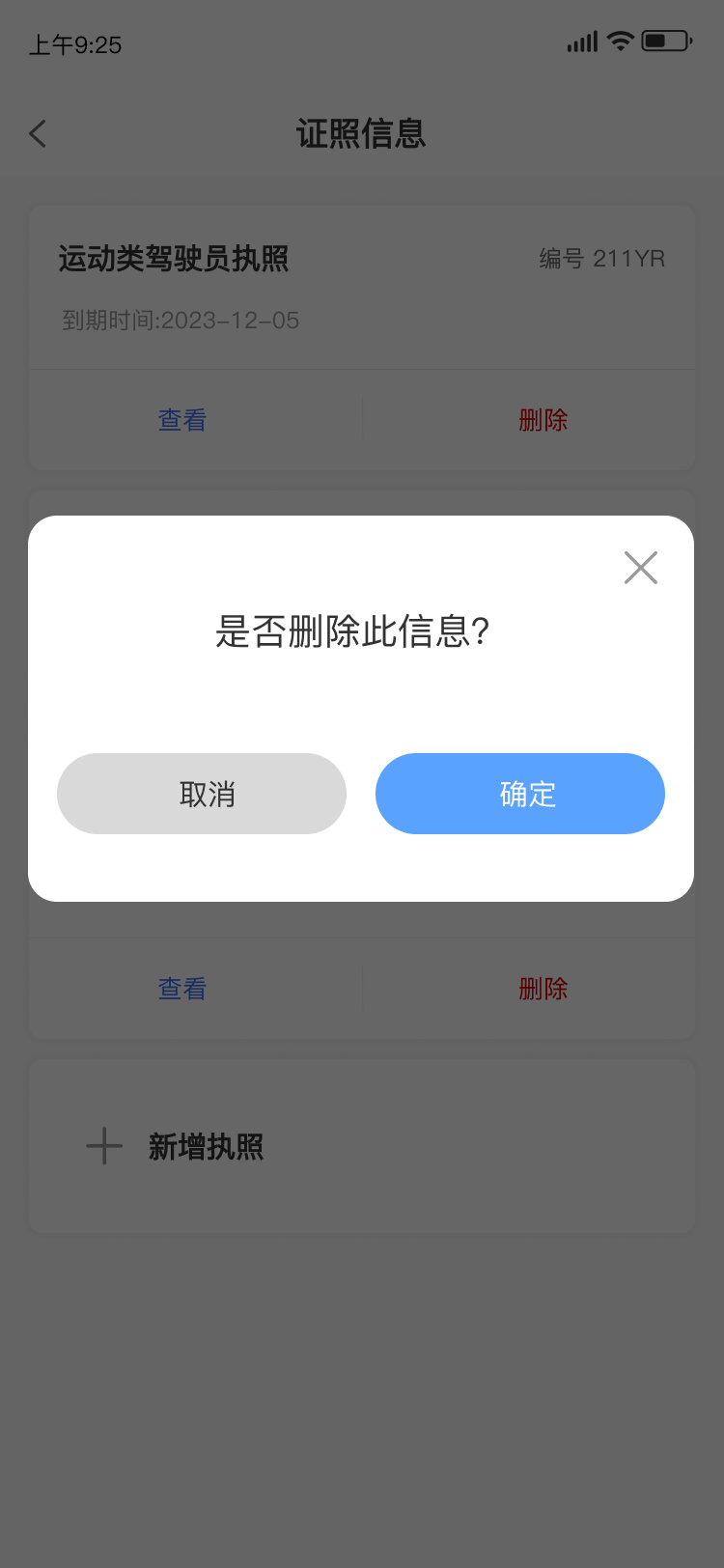
Task: Open 查看 for 运动类驾驶员执照
Action: tap(181, 420)
